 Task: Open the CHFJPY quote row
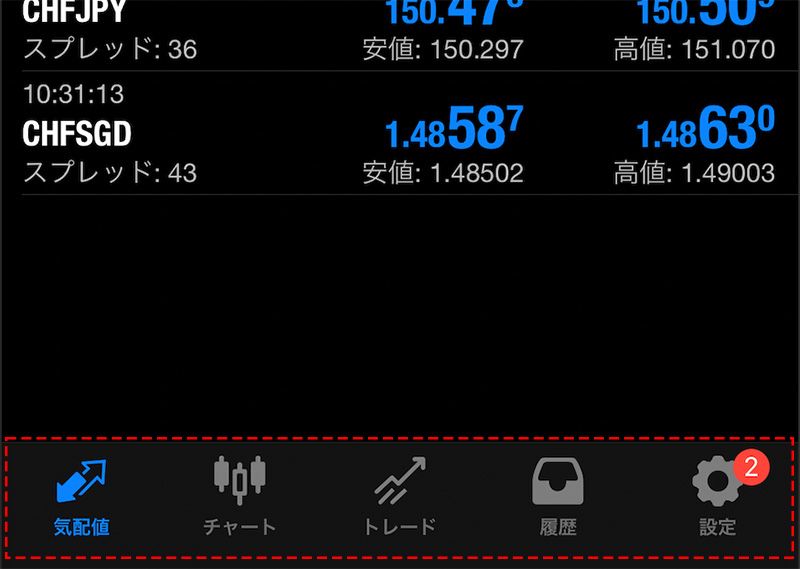(x=398, y=32)
